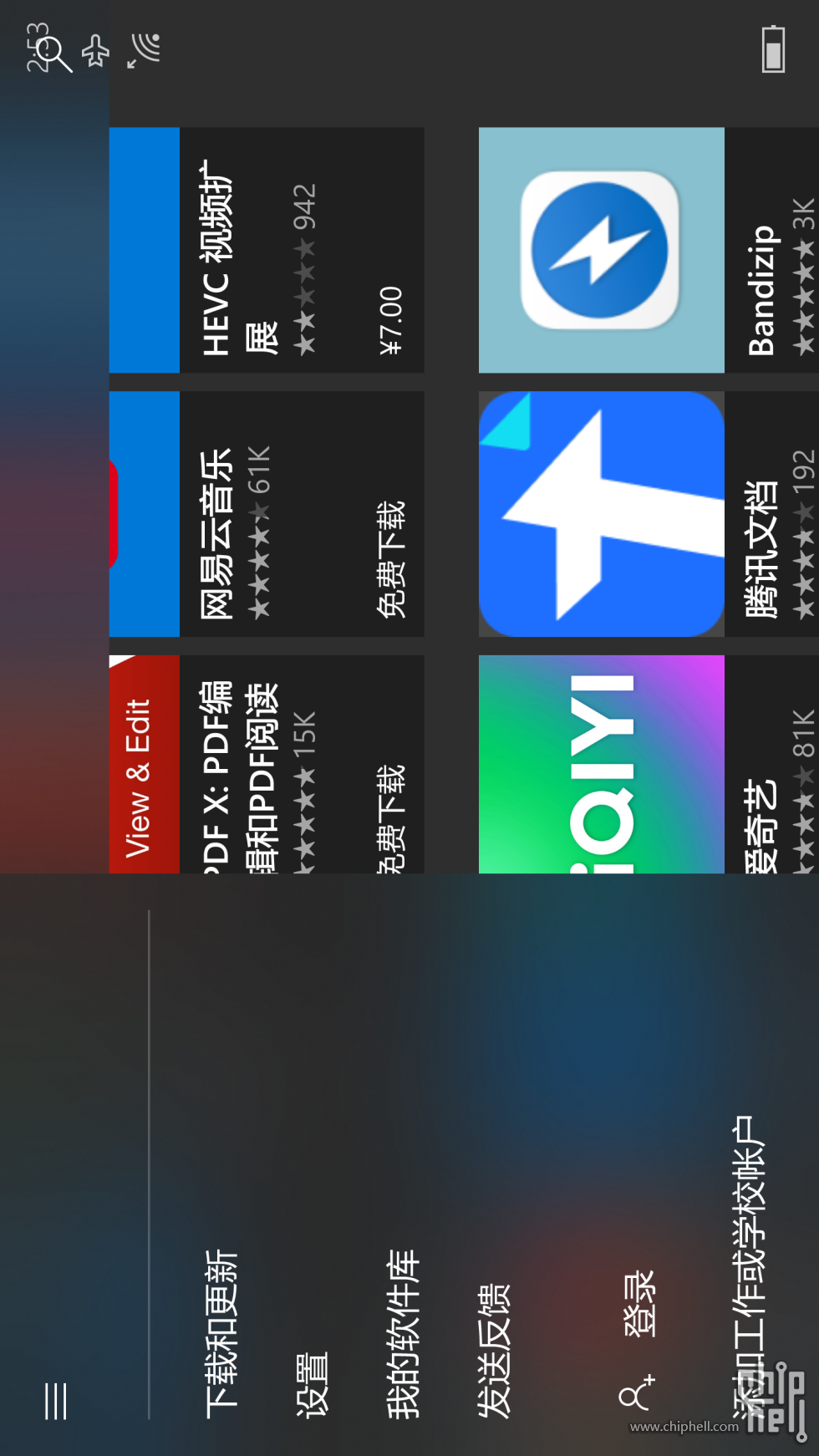
Task: Close the hamburger navigation menu
Action: coord(55,1401)
